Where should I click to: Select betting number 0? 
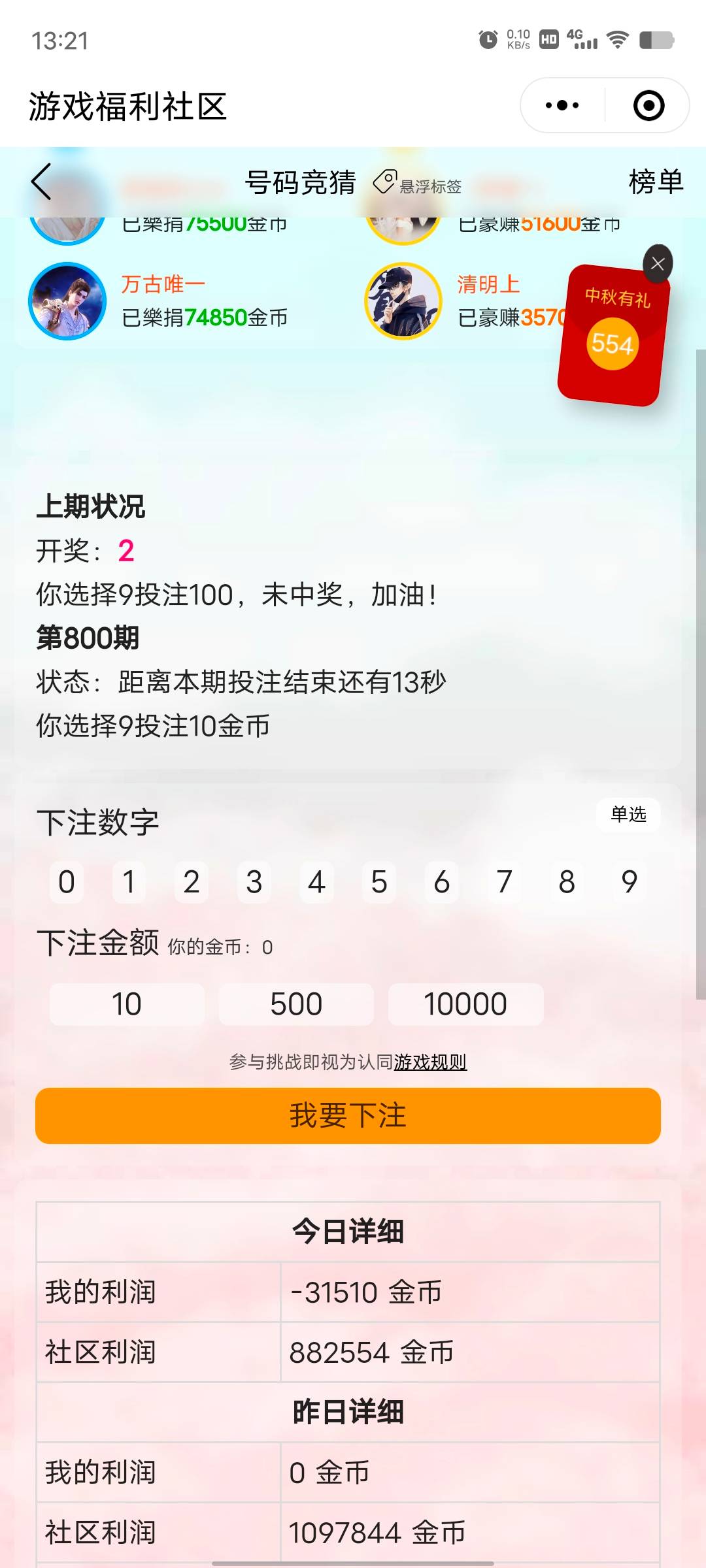tap(67, 882)
